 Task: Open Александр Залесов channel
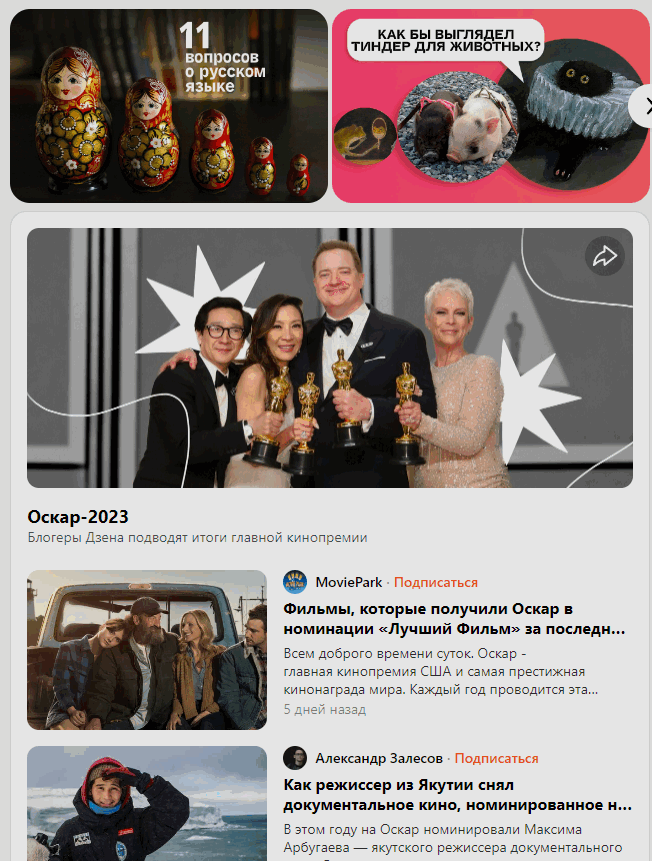point(379,758)
